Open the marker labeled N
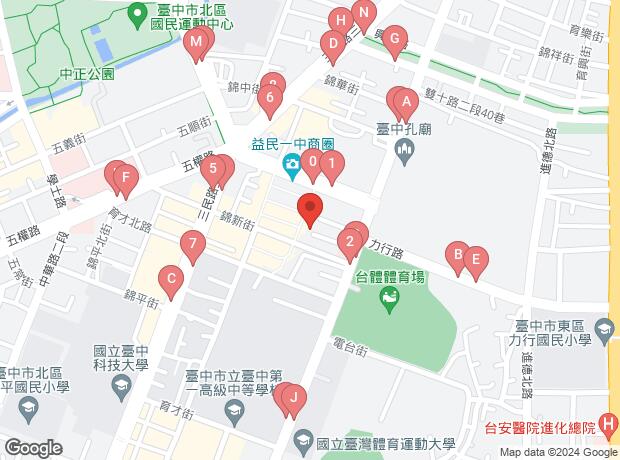Viewport: 620px width, 460px height. (x=365, y=14)
